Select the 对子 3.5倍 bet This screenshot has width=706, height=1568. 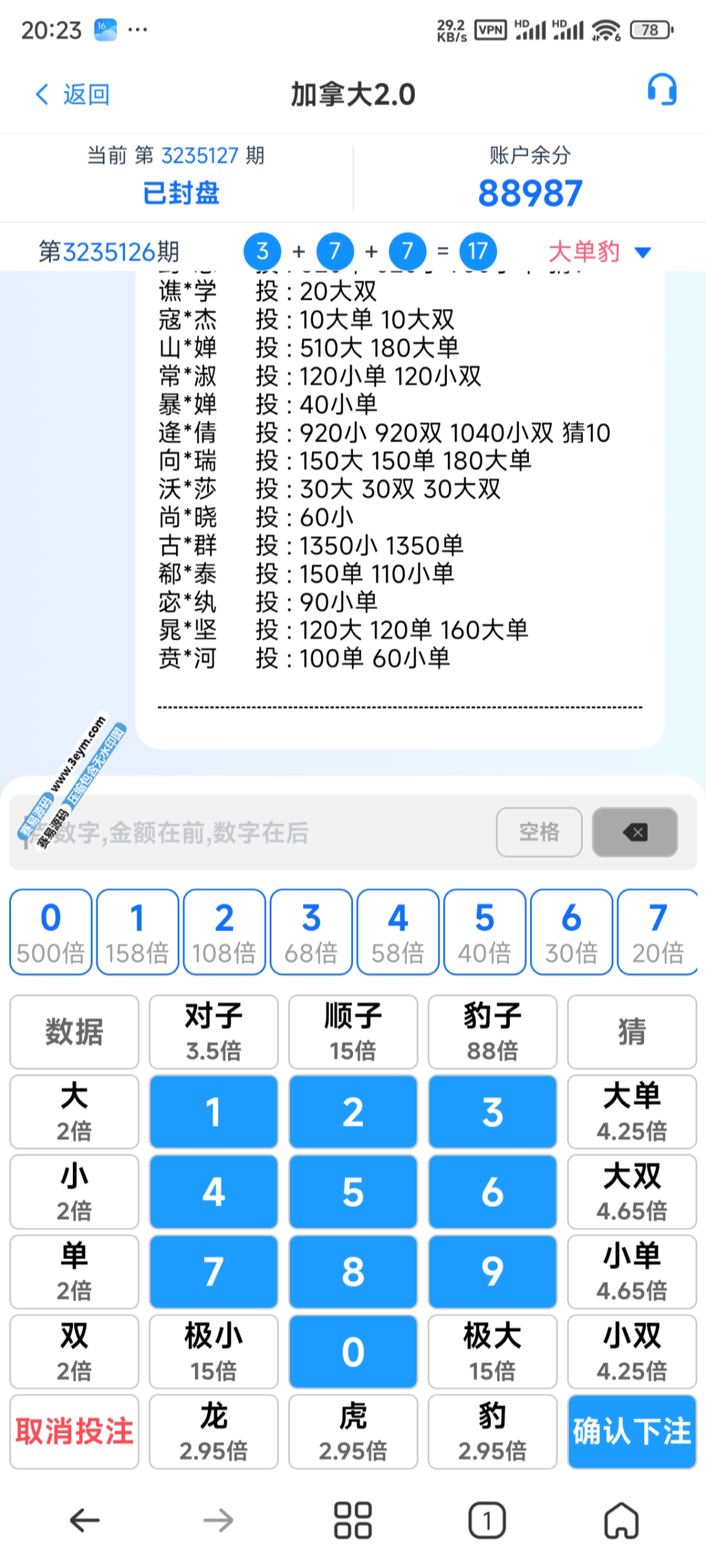pos(213,1031)
